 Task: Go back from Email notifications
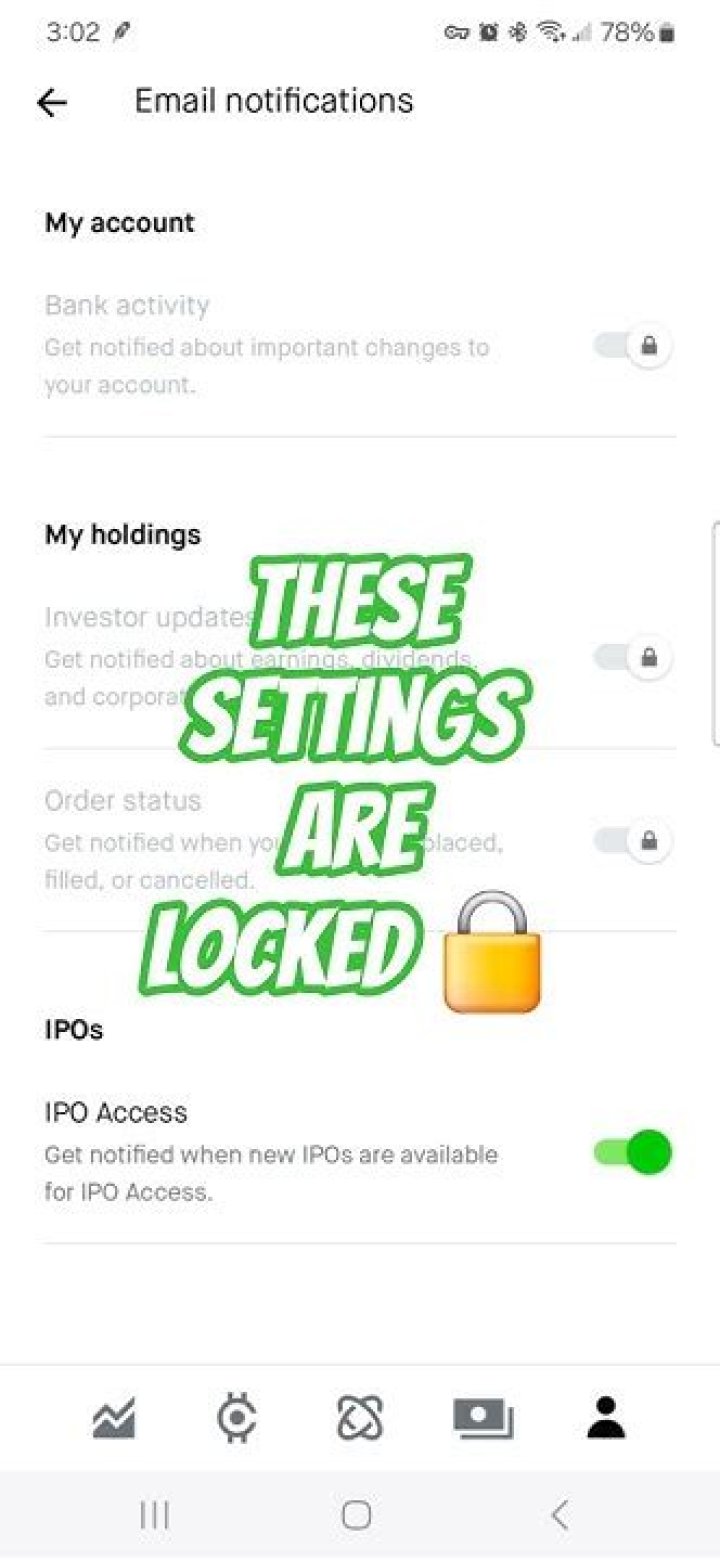click(x=52, y=102)
